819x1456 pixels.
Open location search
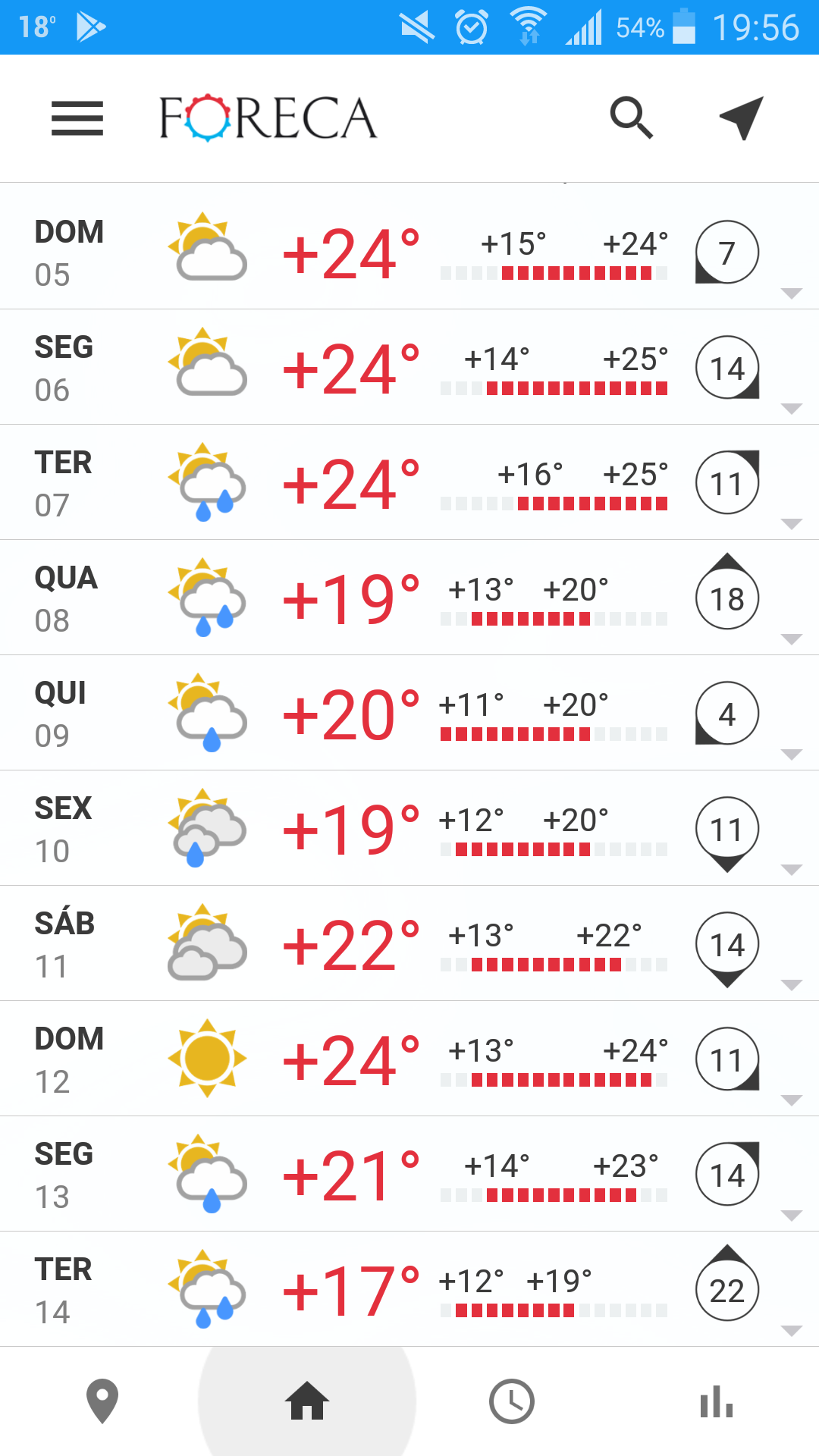pyautogui.click(x=631, y=118)
